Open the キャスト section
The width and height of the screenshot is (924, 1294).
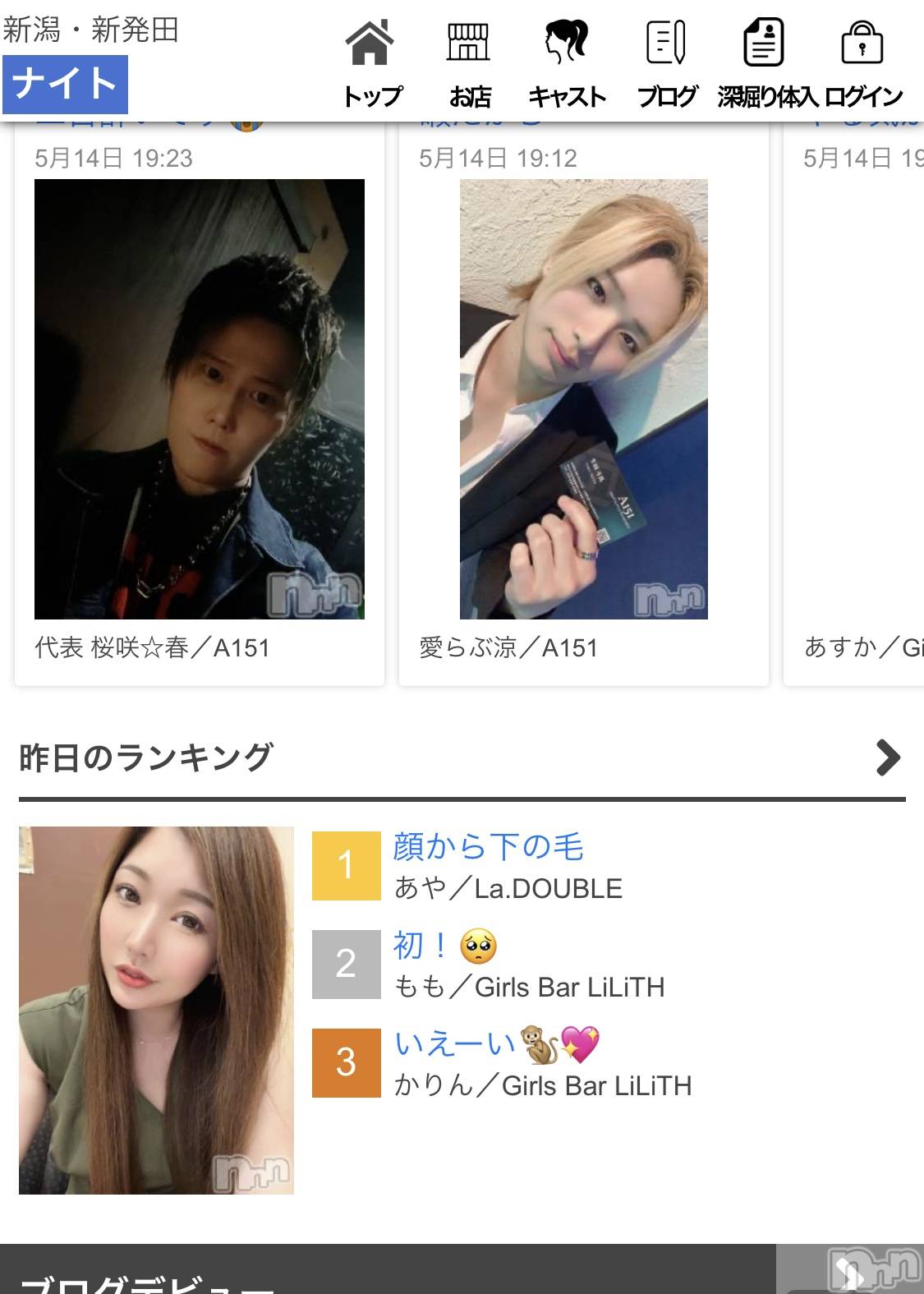tap(567, 64)
